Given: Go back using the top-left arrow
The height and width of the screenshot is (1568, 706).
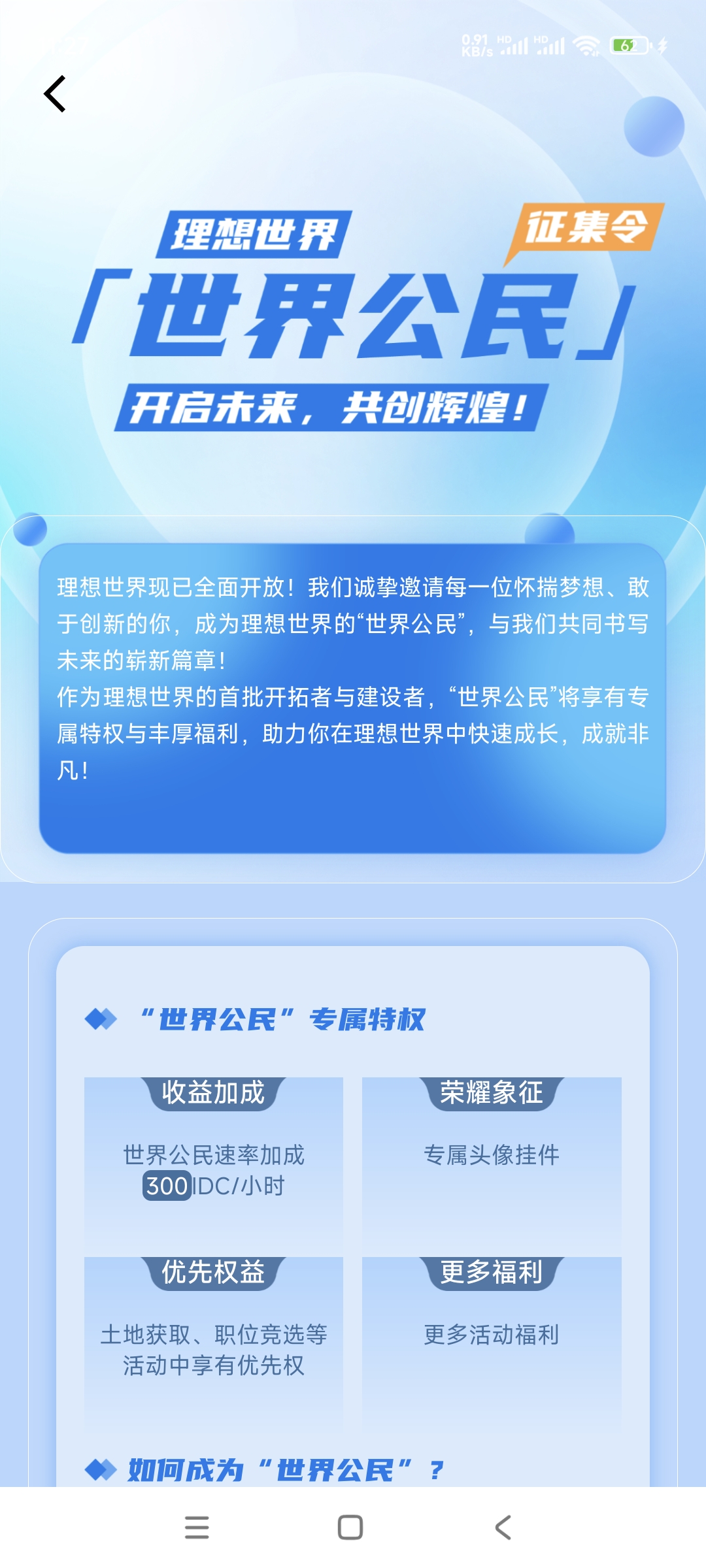Looking at the screenshot, I should (x=55, y=94).
